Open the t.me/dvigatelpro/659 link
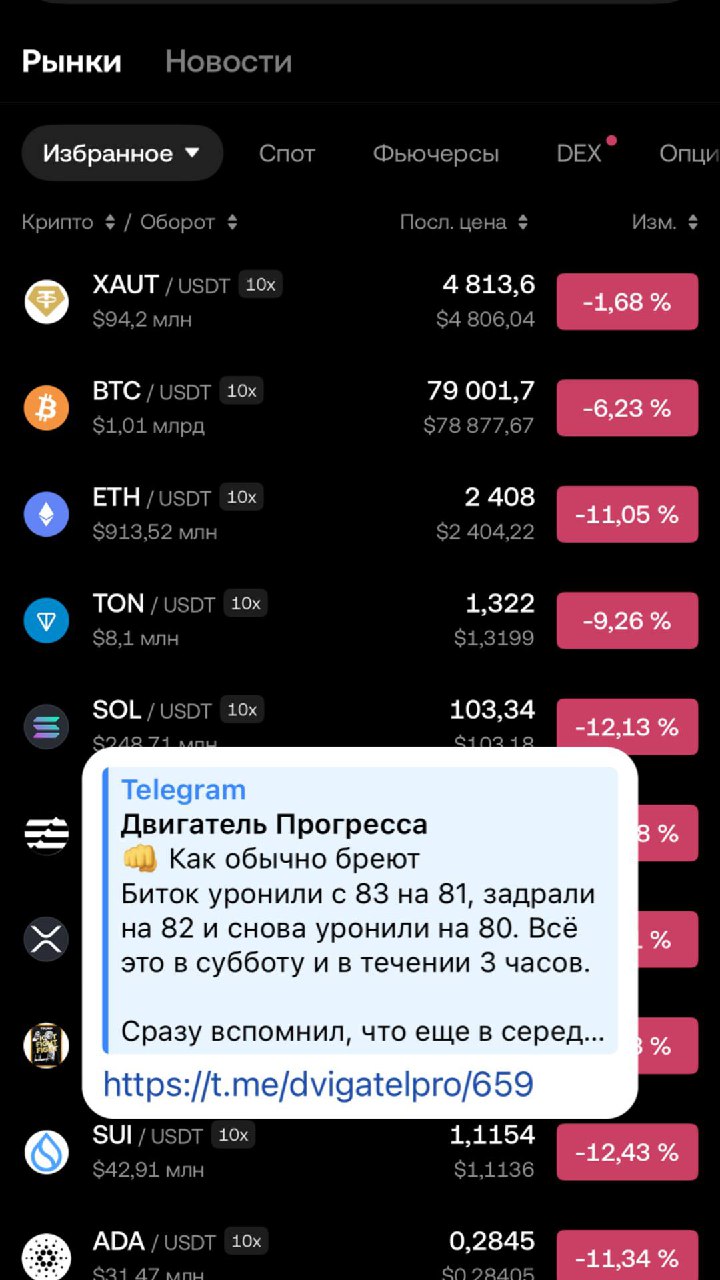Screen dimensions: 720x1280 coord(319,1084)
